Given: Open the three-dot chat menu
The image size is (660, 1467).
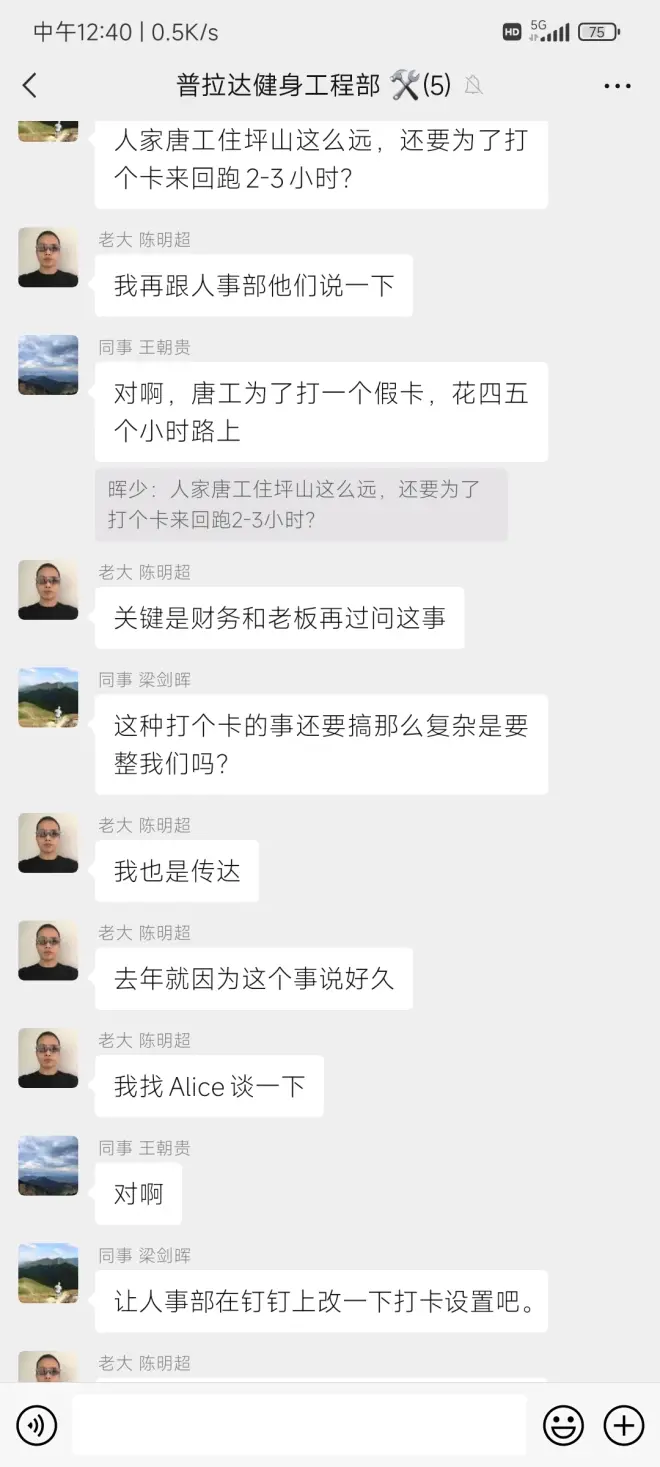Looking at the screenshot, I should pyautogui.click(x=617, y=86).
